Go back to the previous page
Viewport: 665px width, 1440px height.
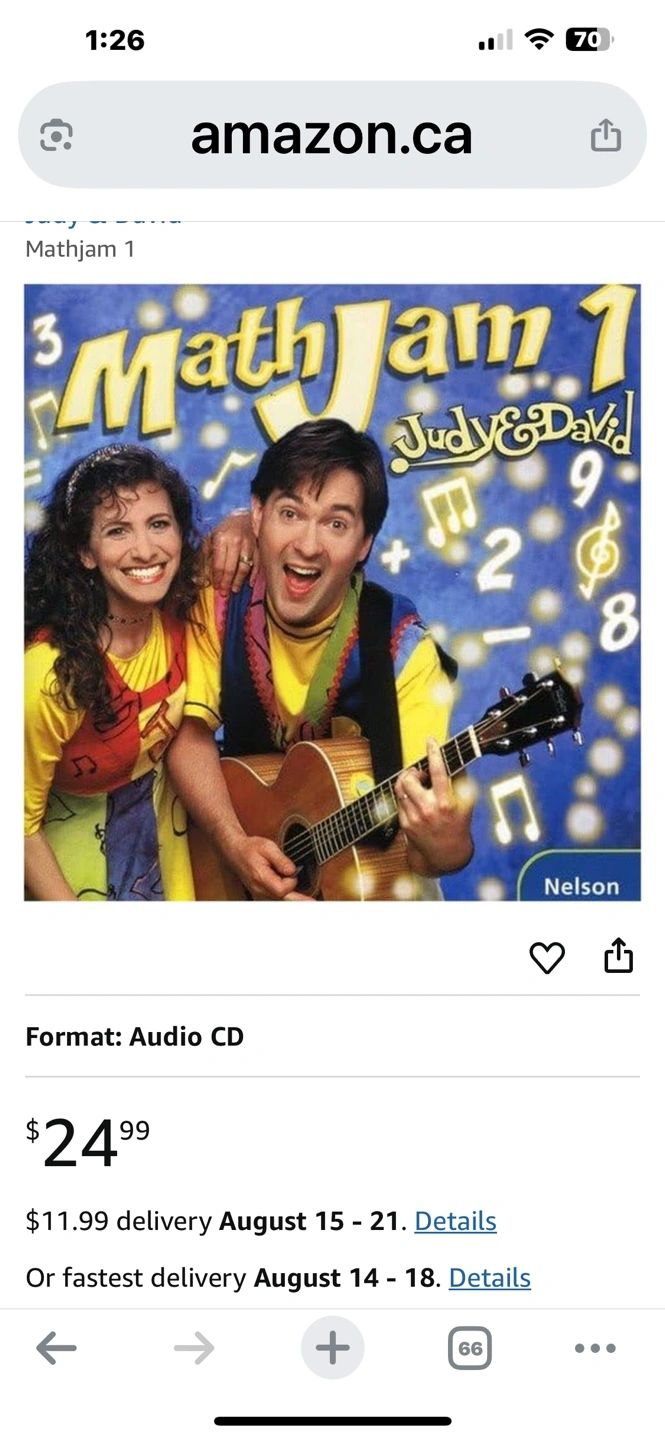pos(56,1348)
